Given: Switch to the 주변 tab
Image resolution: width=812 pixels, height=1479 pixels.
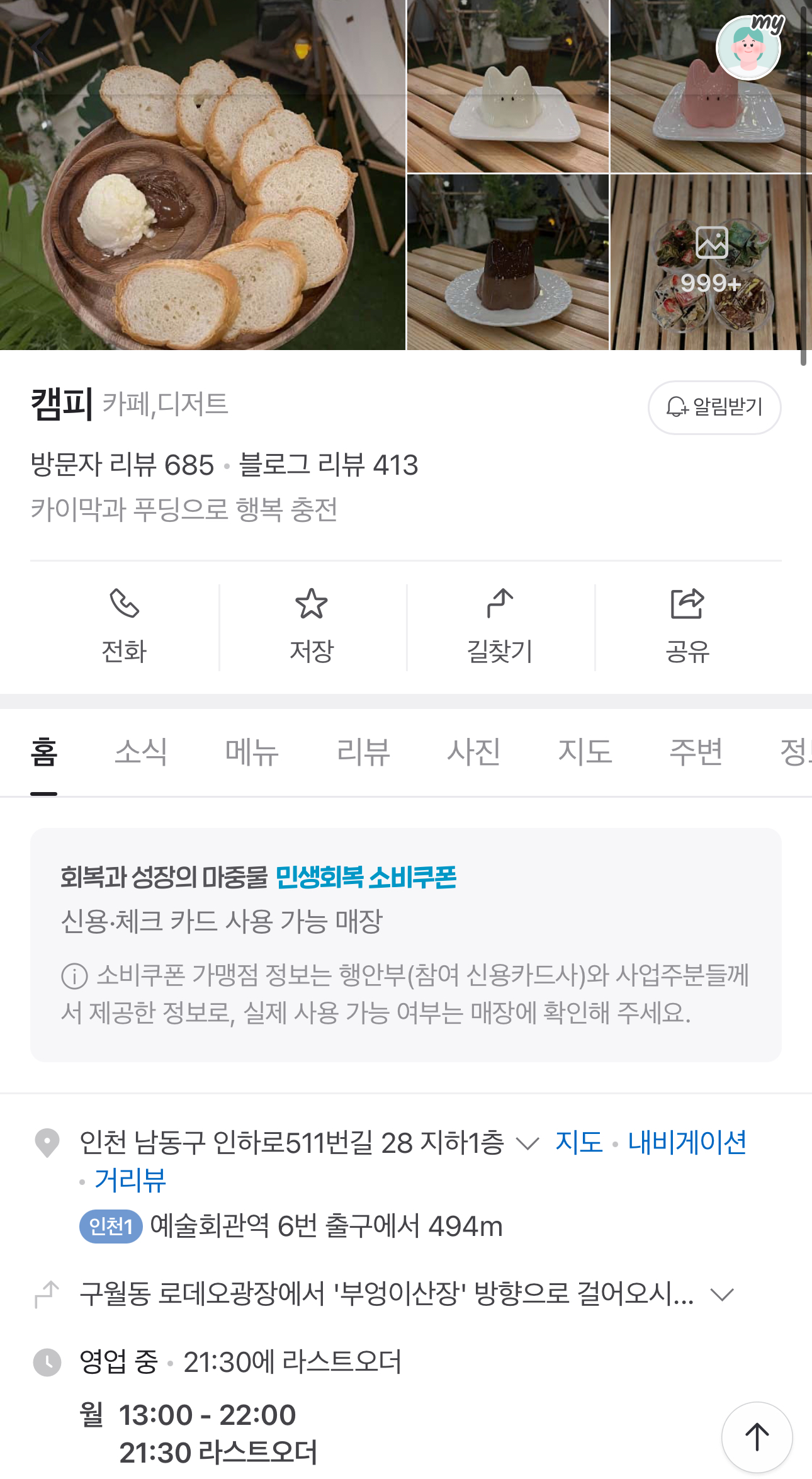Looking at the screenshot, I should pyautogui.click(x=696, y=752).
